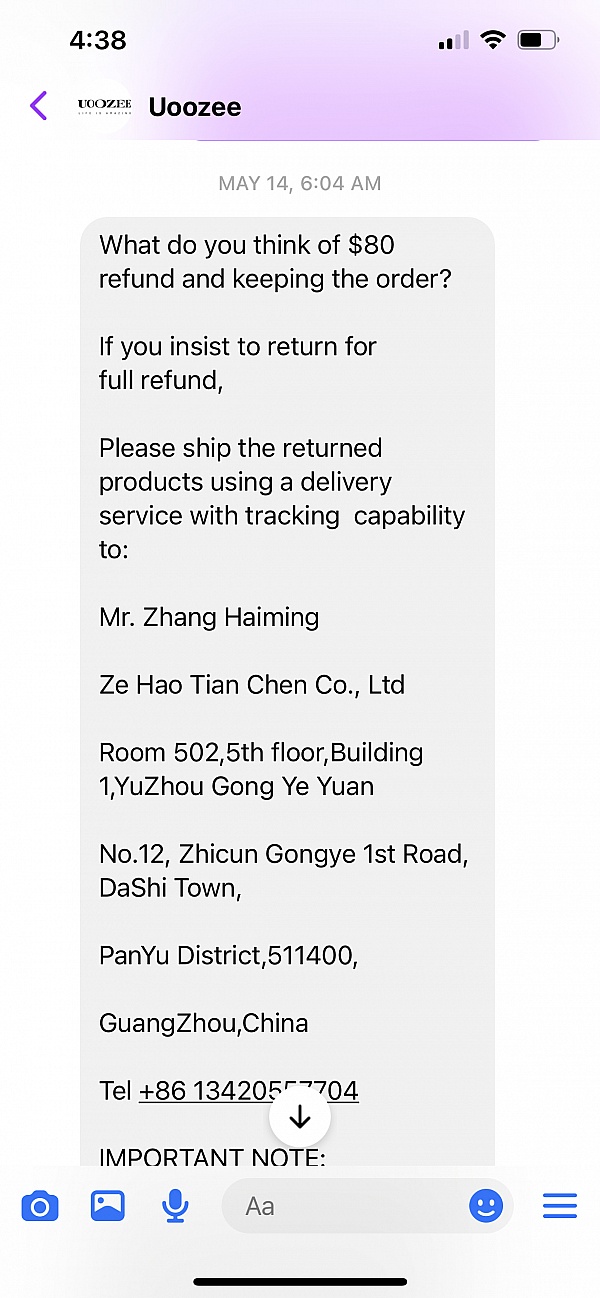Open the photo gallery picker
600x1298 pixels.
[x=107, y=1206]
